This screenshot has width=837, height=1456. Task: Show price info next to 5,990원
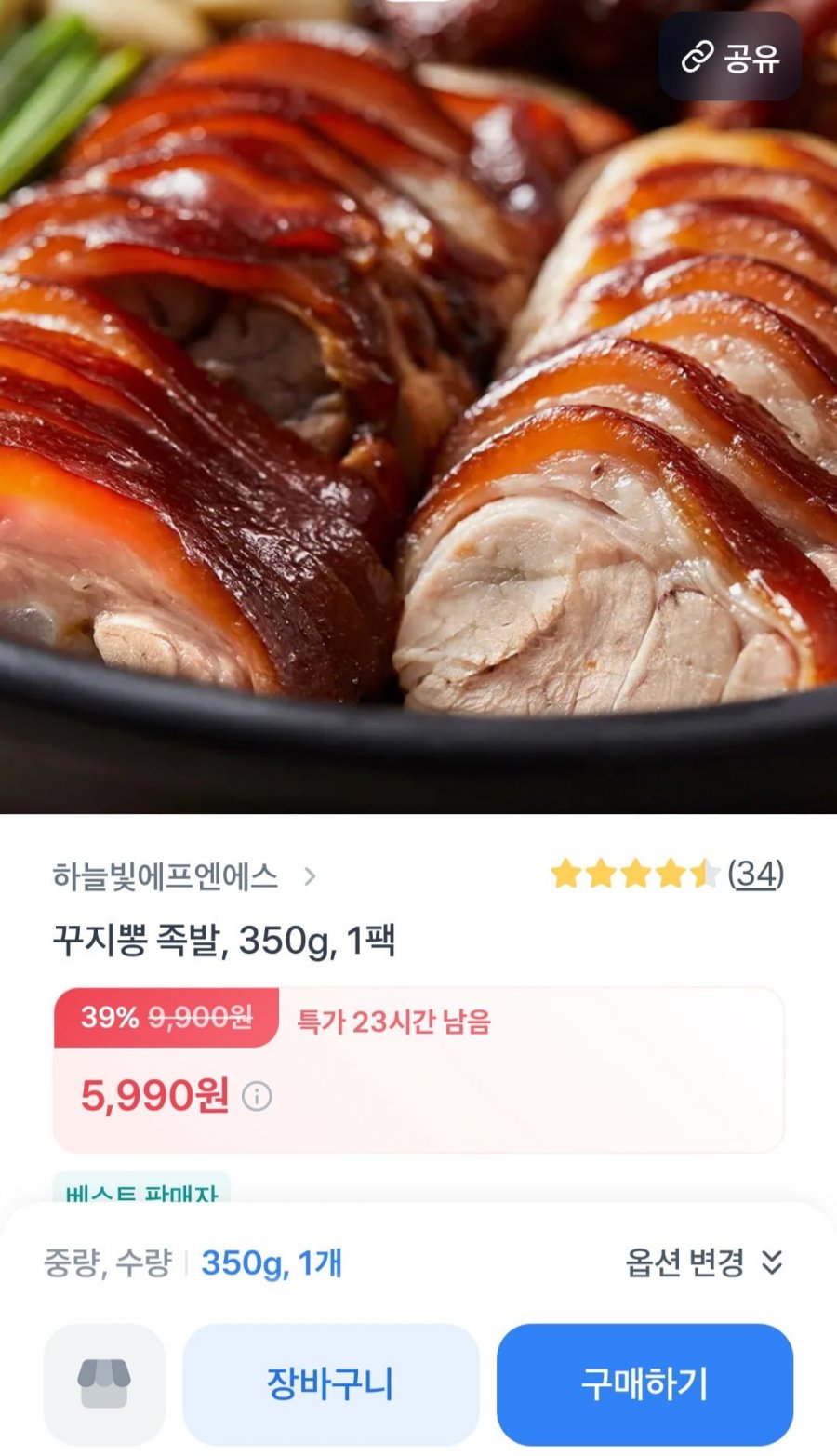(257, 1097)
